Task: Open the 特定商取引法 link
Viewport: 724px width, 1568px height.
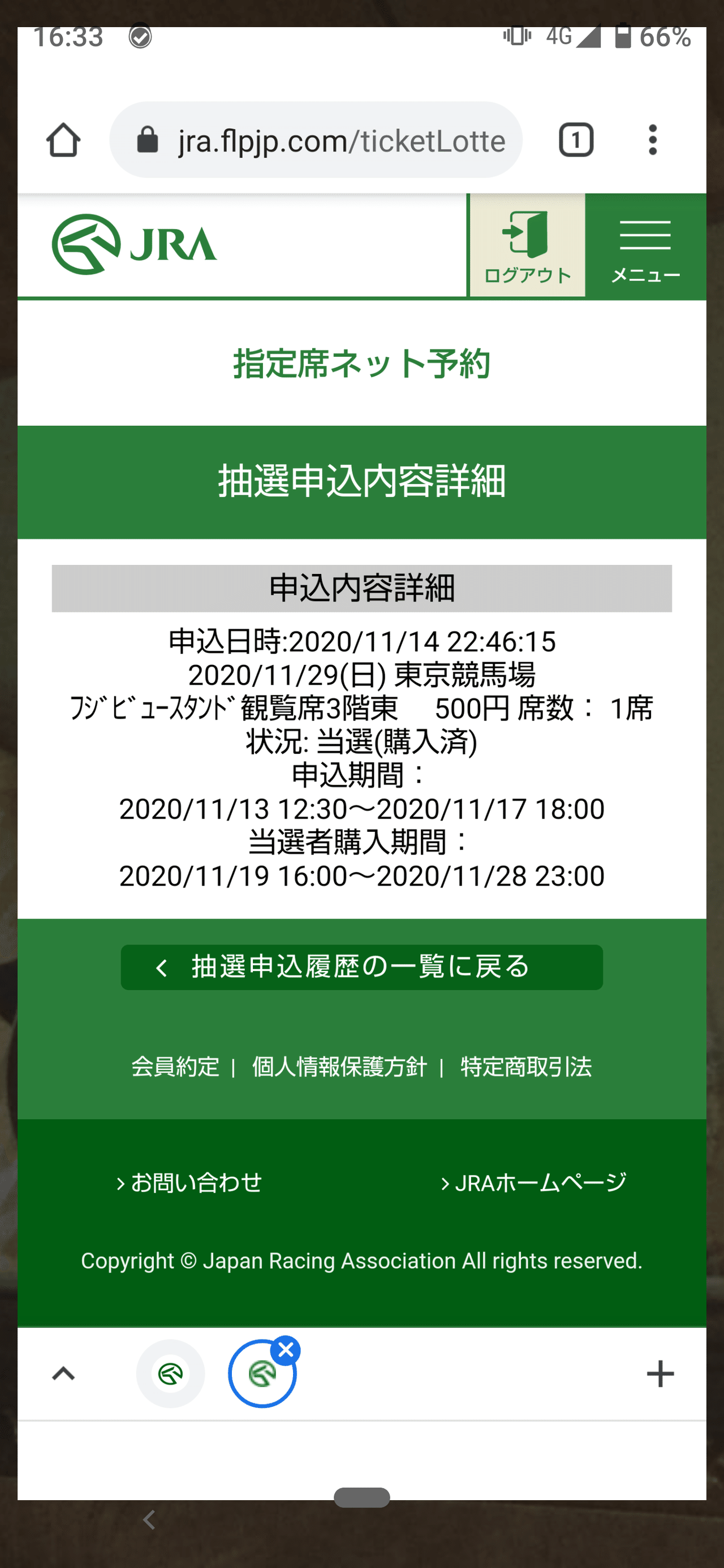Action: [526, 1066]
